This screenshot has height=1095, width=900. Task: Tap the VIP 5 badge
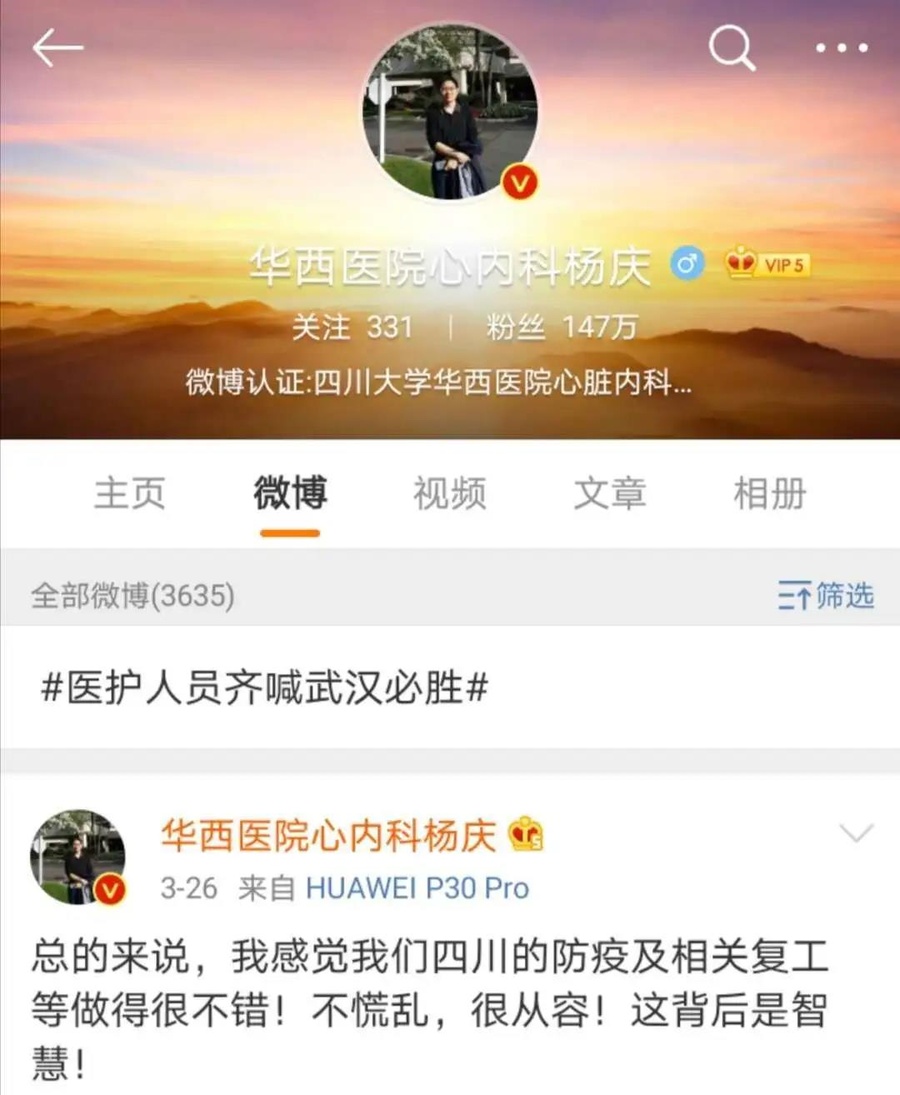click(x=768, y=264)
